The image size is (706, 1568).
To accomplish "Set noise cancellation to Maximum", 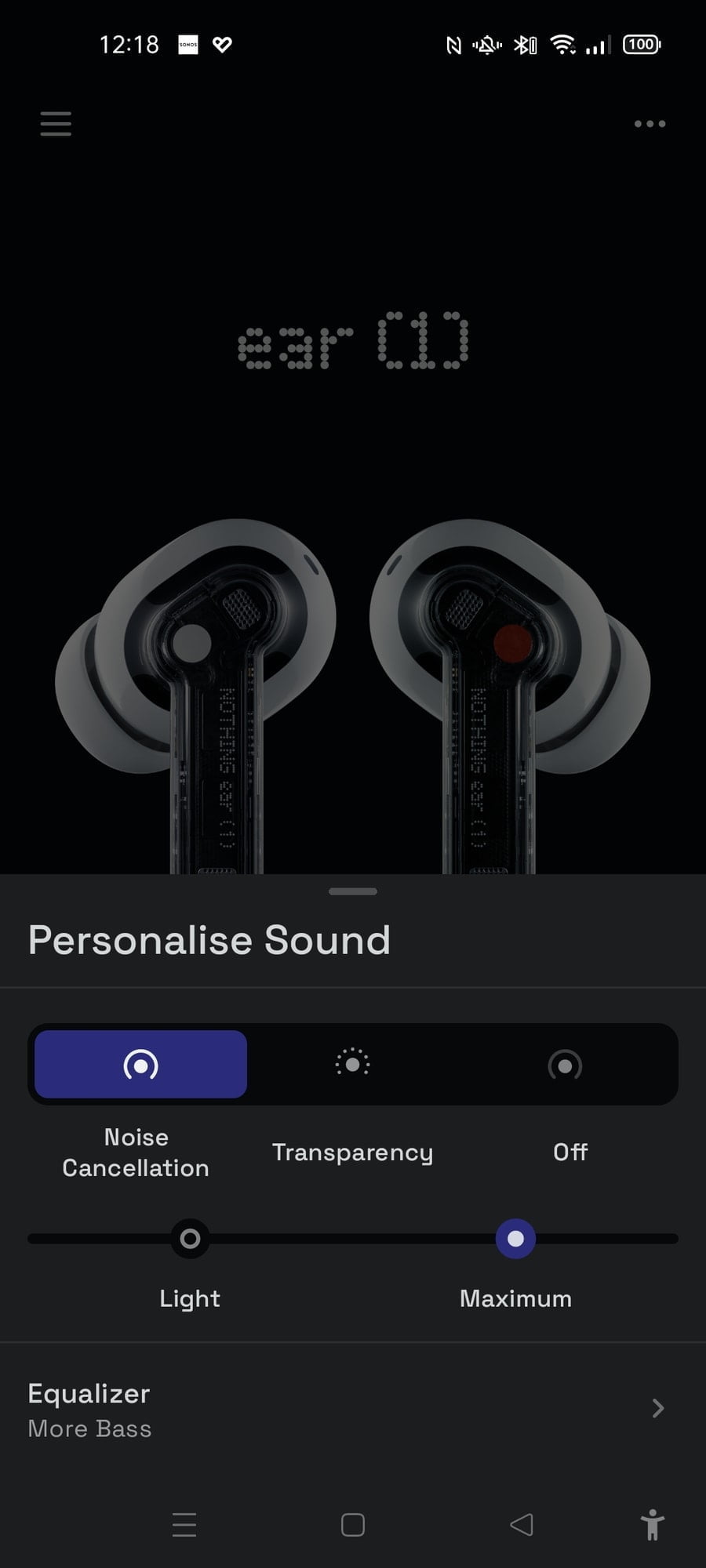I will click(x=515, y=1239).
